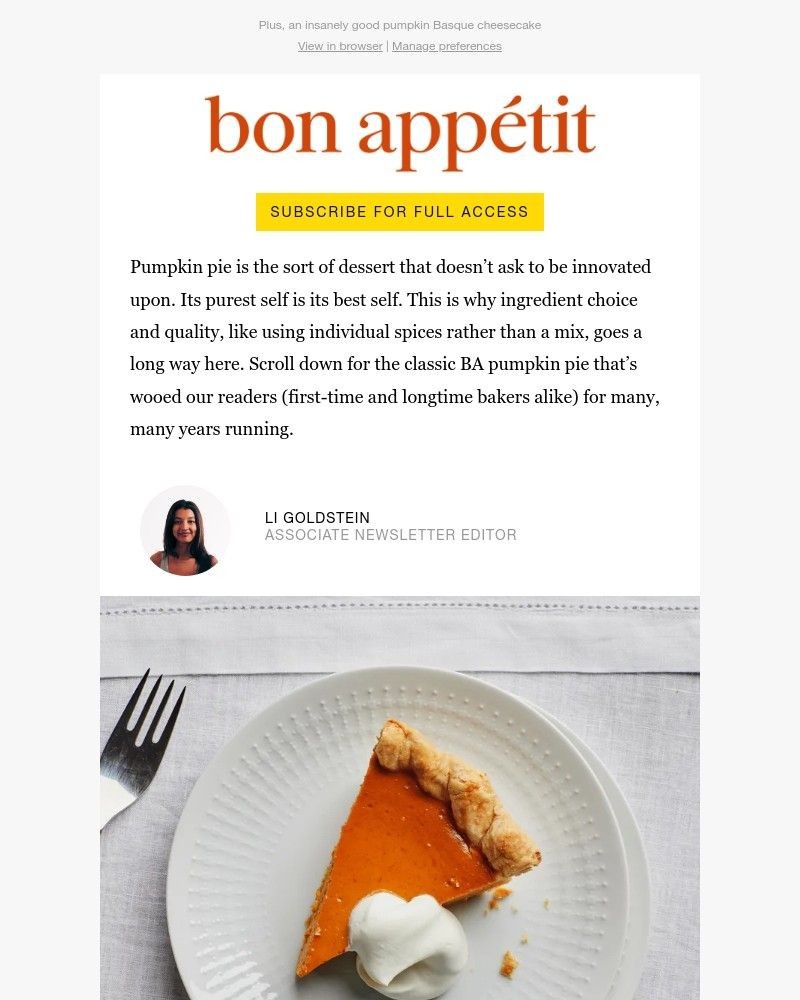Screen dimensions: 800x1000
Task: Click Li Goldstein's profile photo
Action: pos(185,531)
